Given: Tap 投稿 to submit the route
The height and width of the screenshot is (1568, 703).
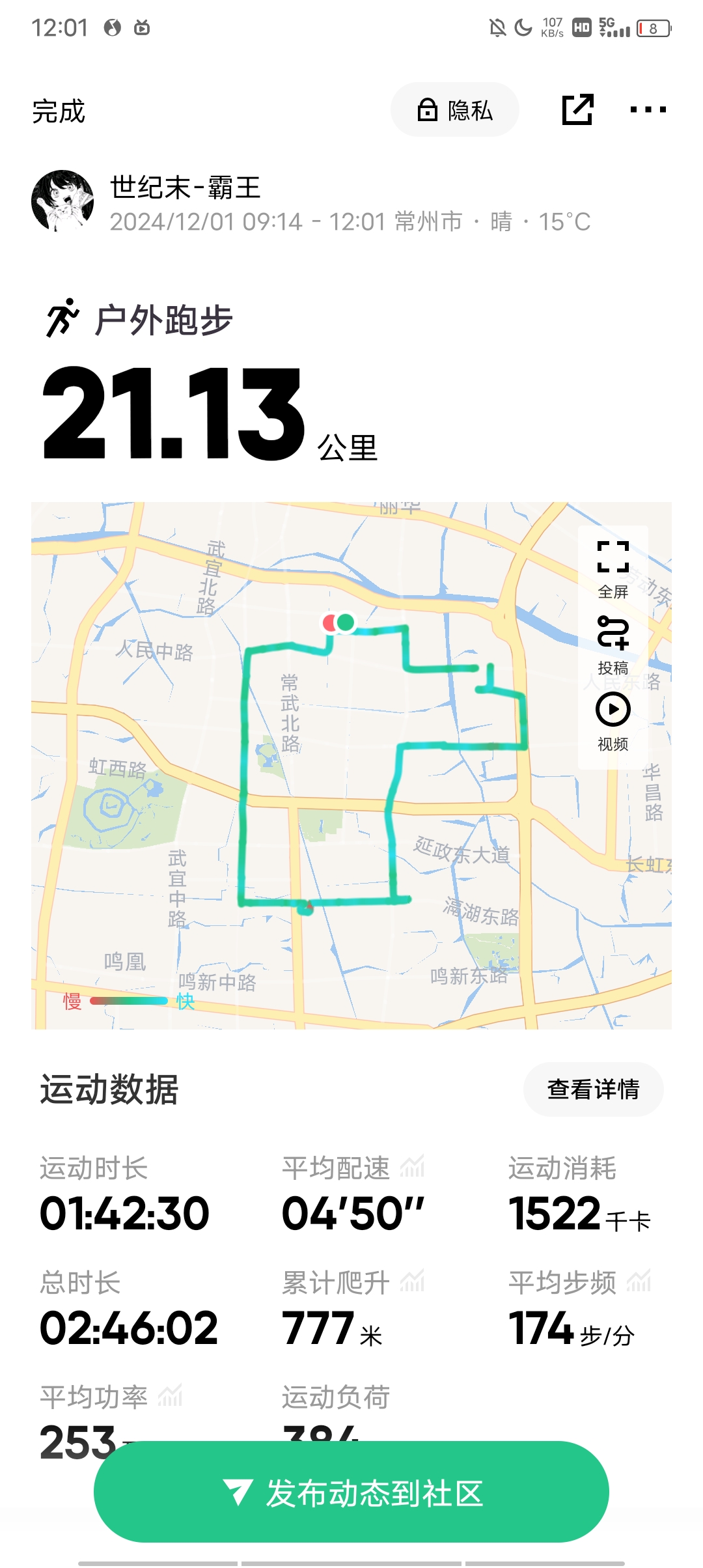Looking at the screenshot, I should [x=613, y=645].
